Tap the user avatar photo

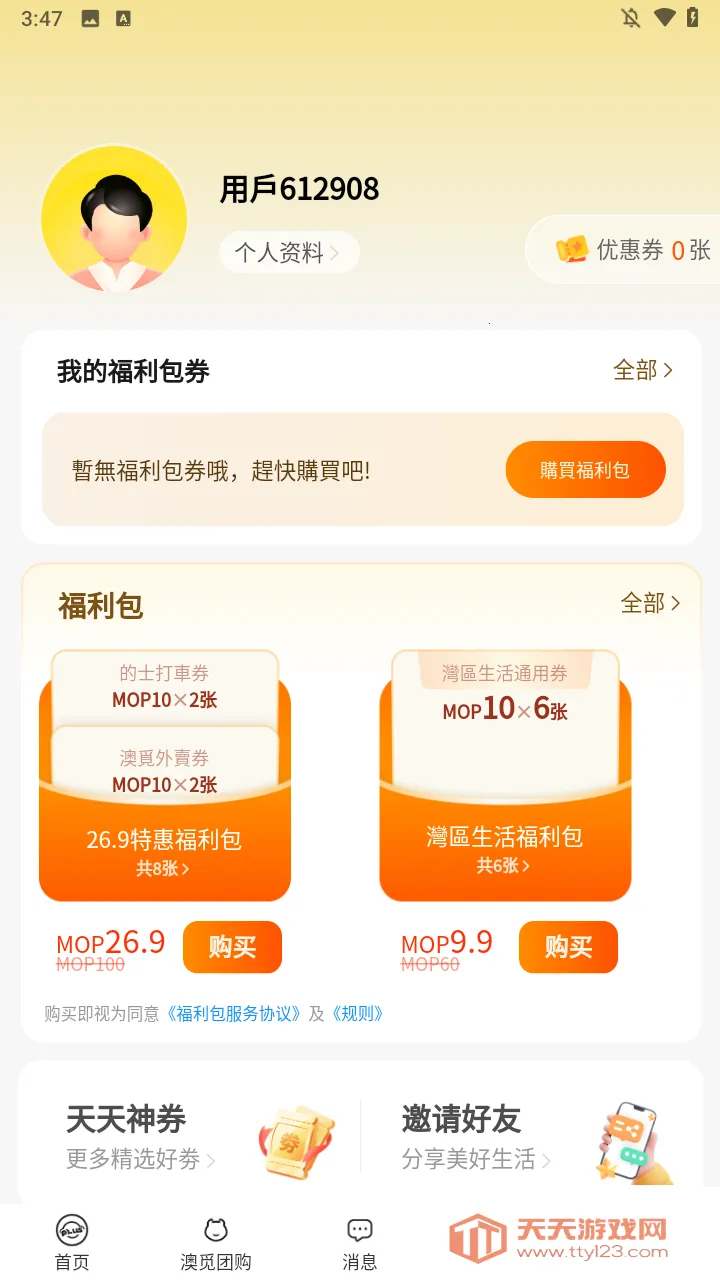tap(114, 219)
